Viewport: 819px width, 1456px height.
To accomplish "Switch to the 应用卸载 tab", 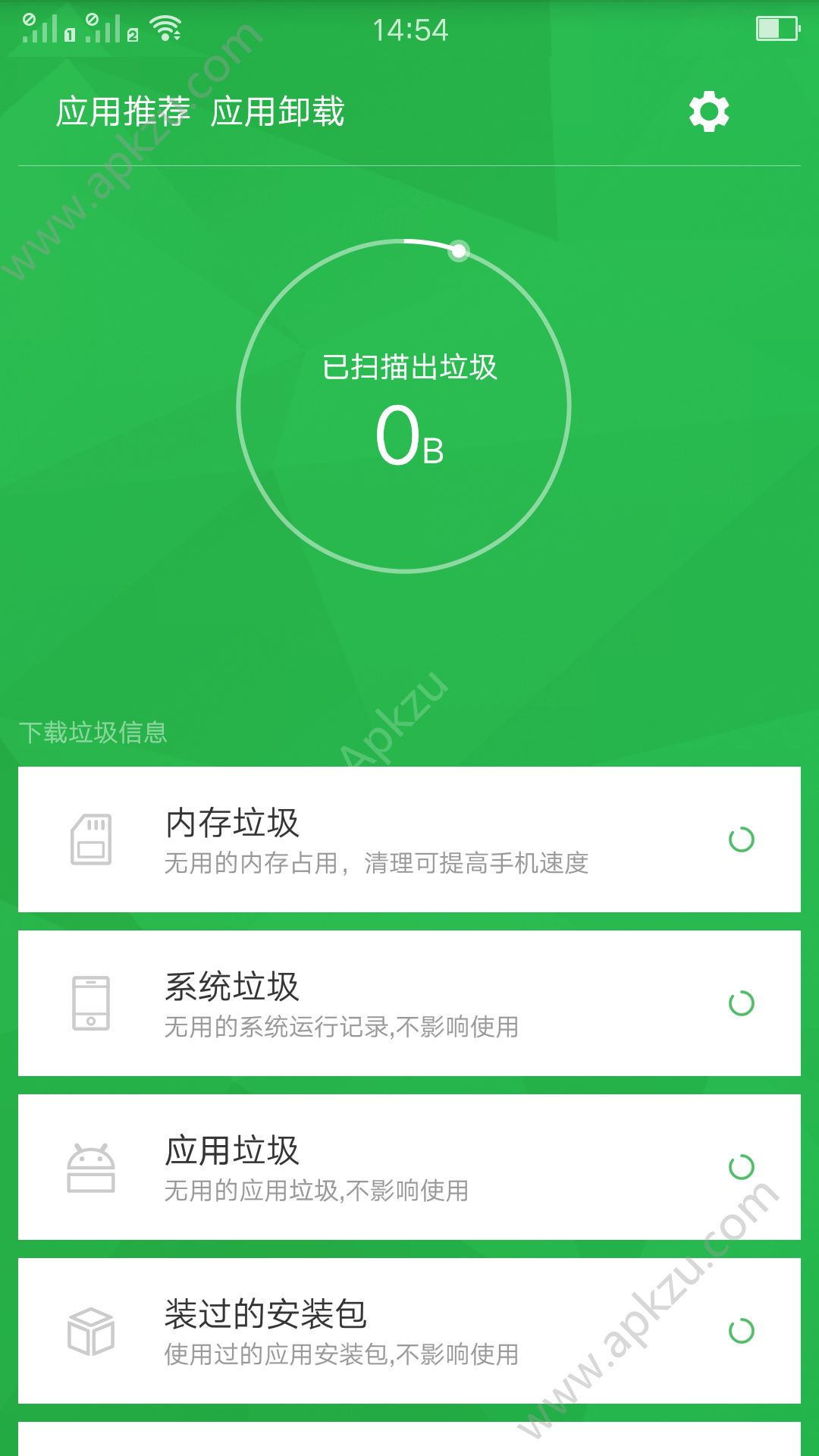I will tap(279, 110).
